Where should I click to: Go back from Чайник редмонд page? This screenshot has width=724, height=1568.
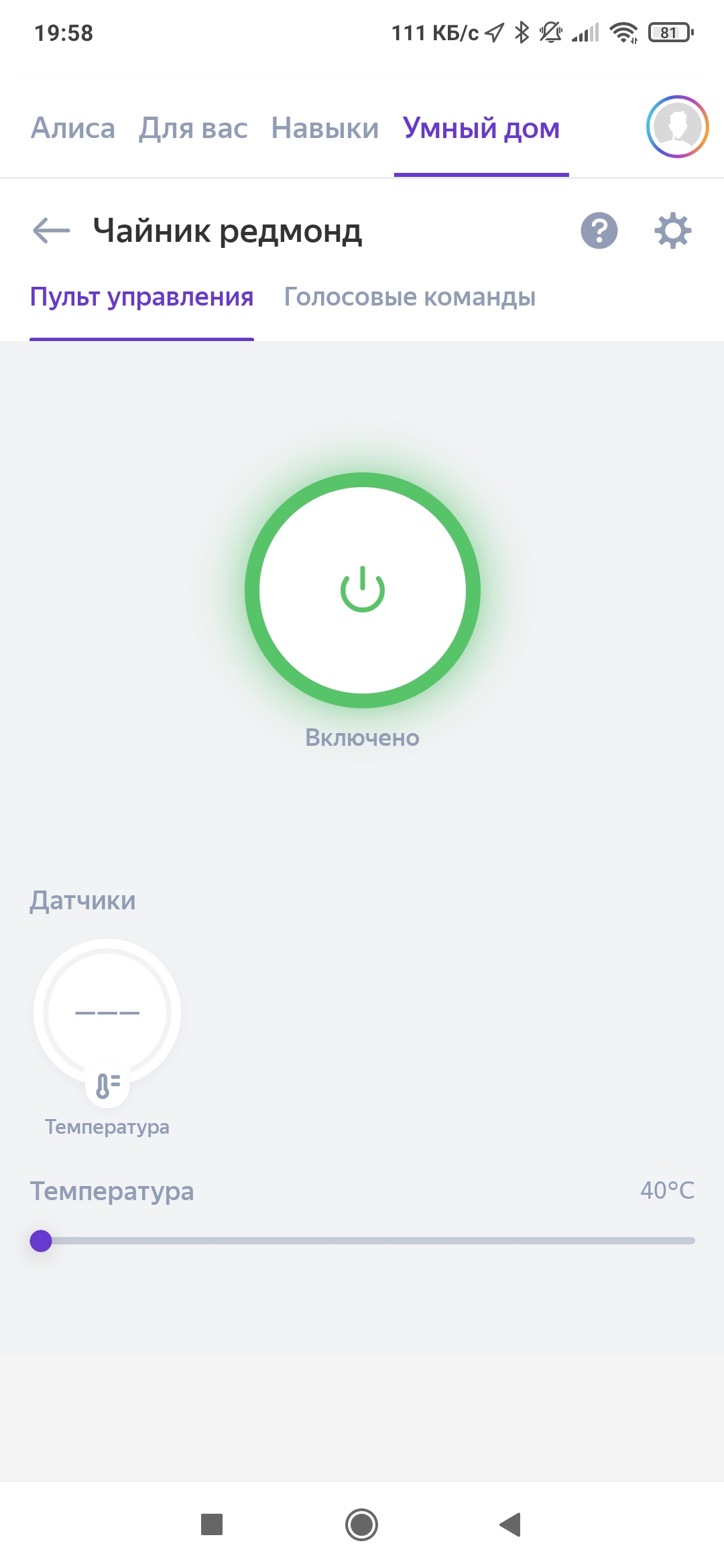[x=51, y=231]
